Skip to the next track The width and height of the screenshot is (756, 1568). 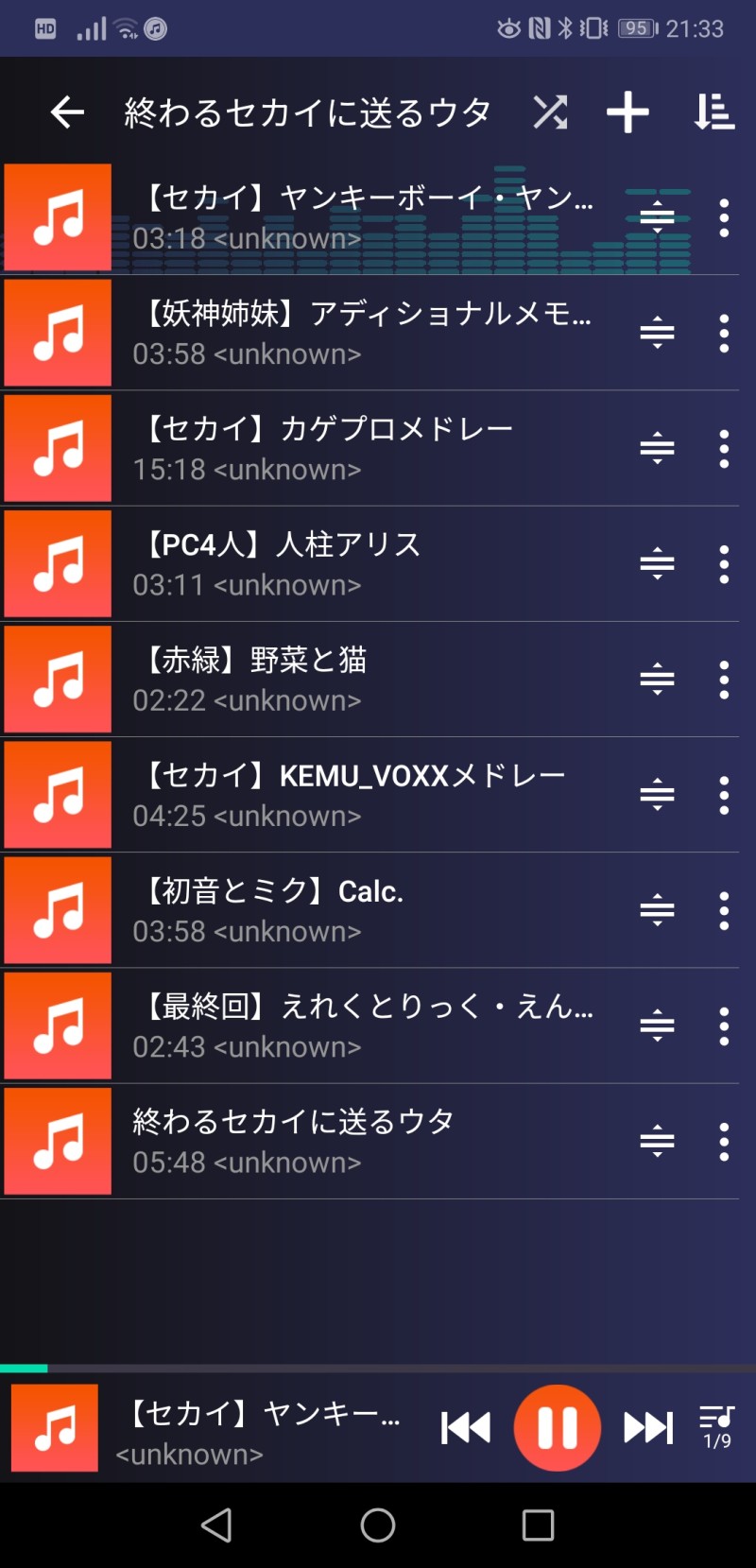[648, 1427]
